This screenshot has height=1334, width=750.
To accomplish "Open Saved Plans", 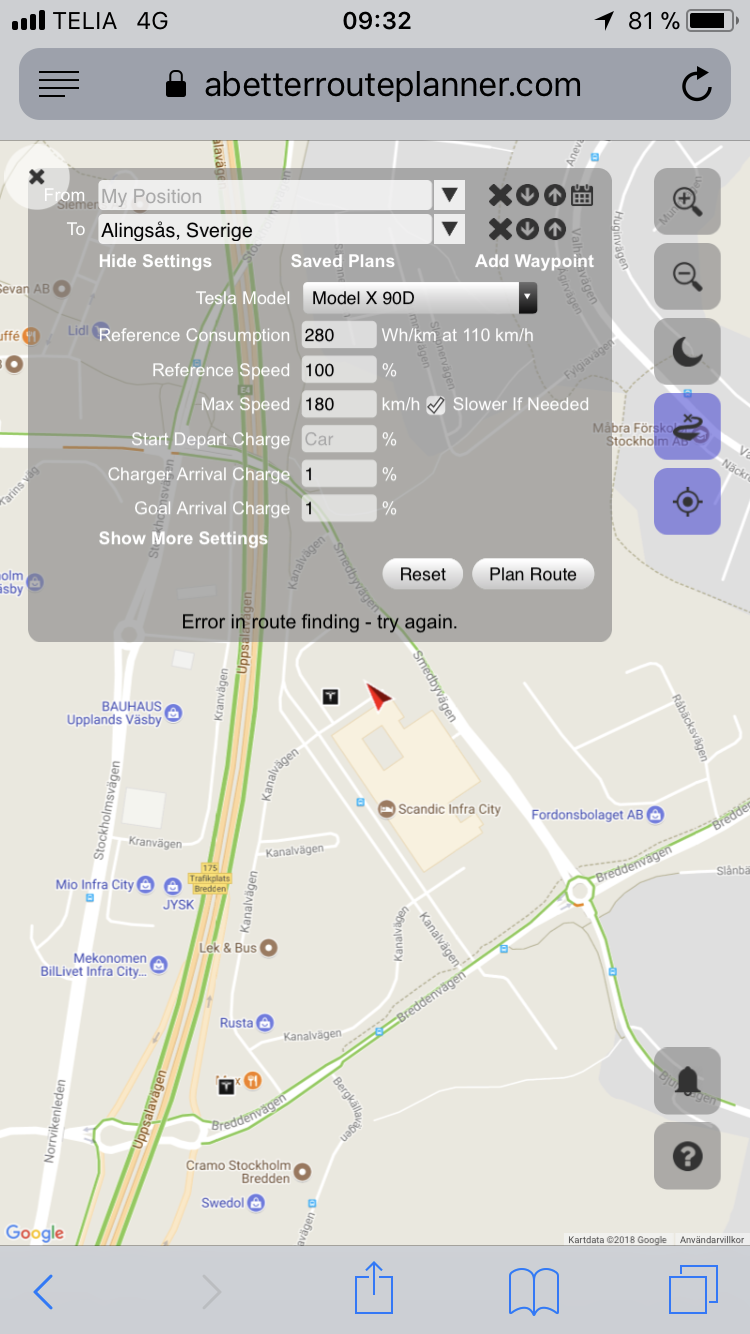I will coord(342,261).
